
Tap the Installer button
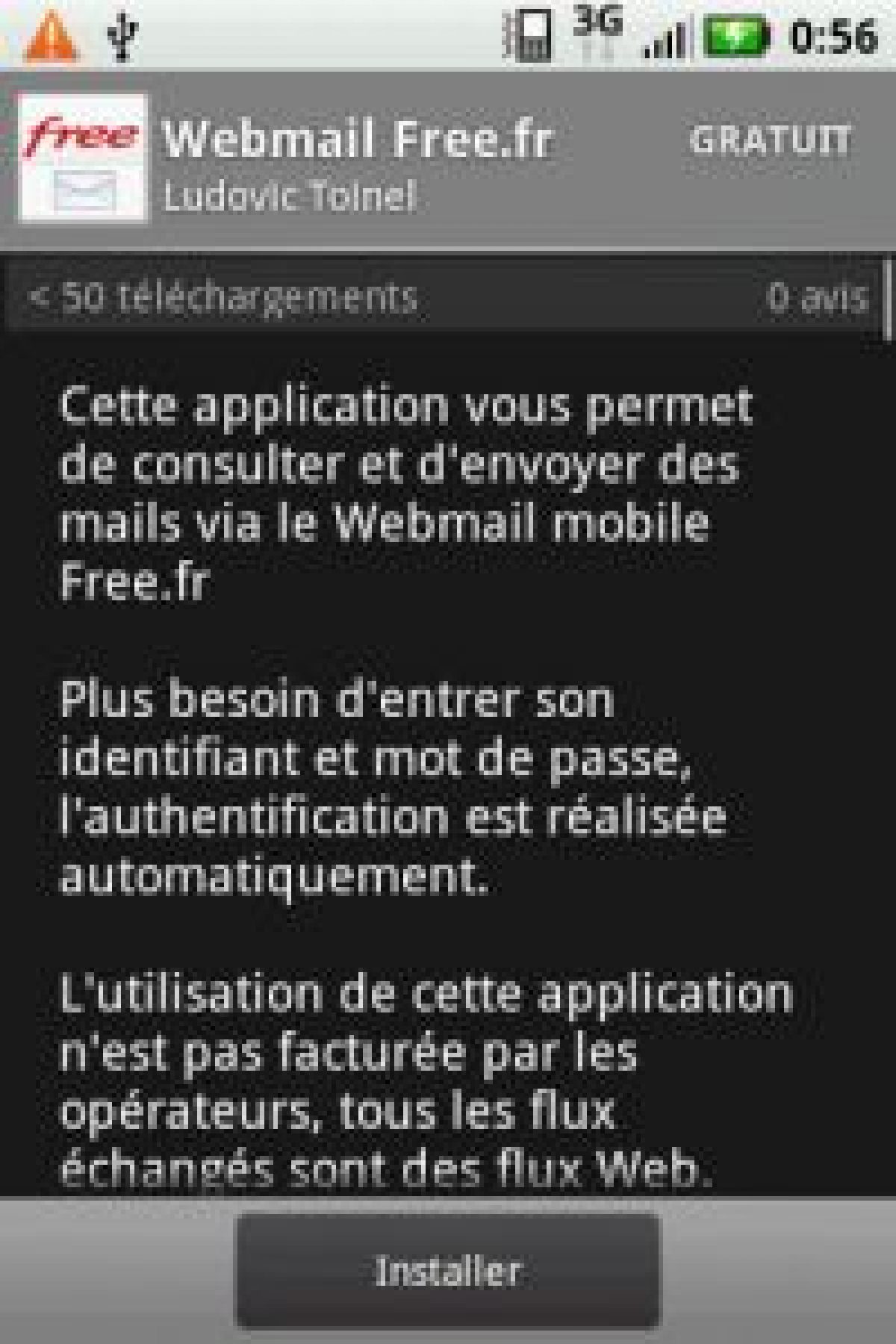(x=448, y=1271)
